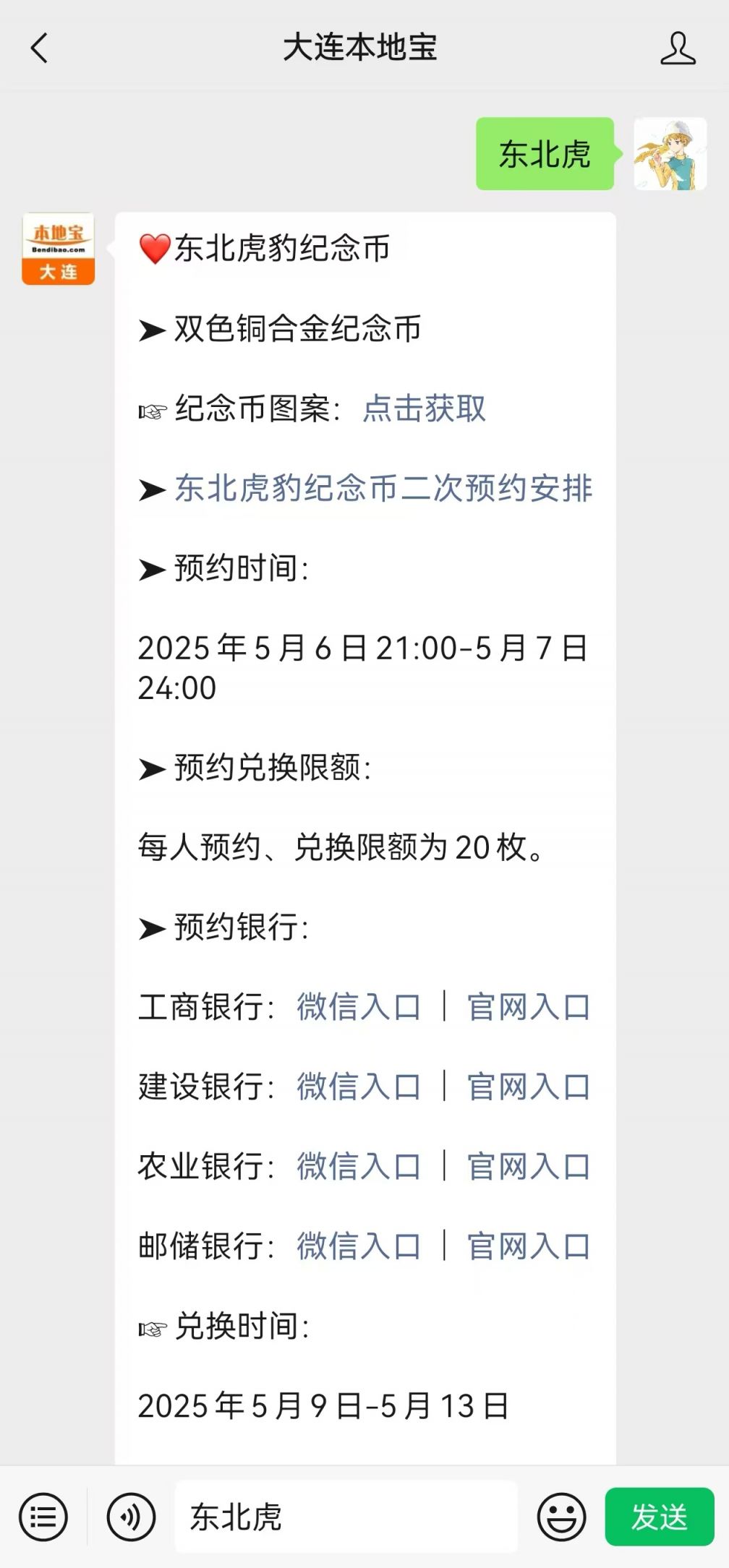Open the 点击获取 coin design link
The width and height of the screenshot is (729, 1568).
(425, 408)
